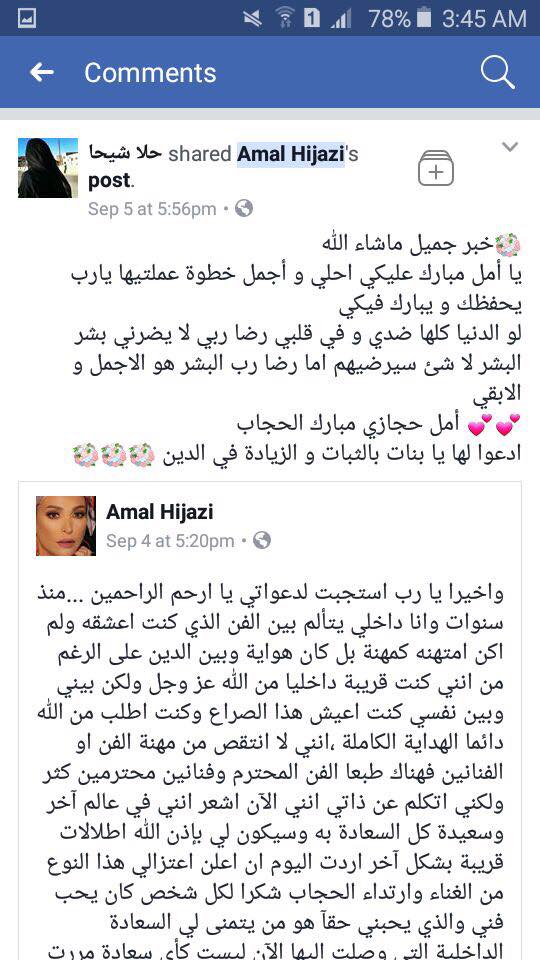Screen dimensions: 540x960
Task: Open حلا شيحا profile name link
Action: 125,154
